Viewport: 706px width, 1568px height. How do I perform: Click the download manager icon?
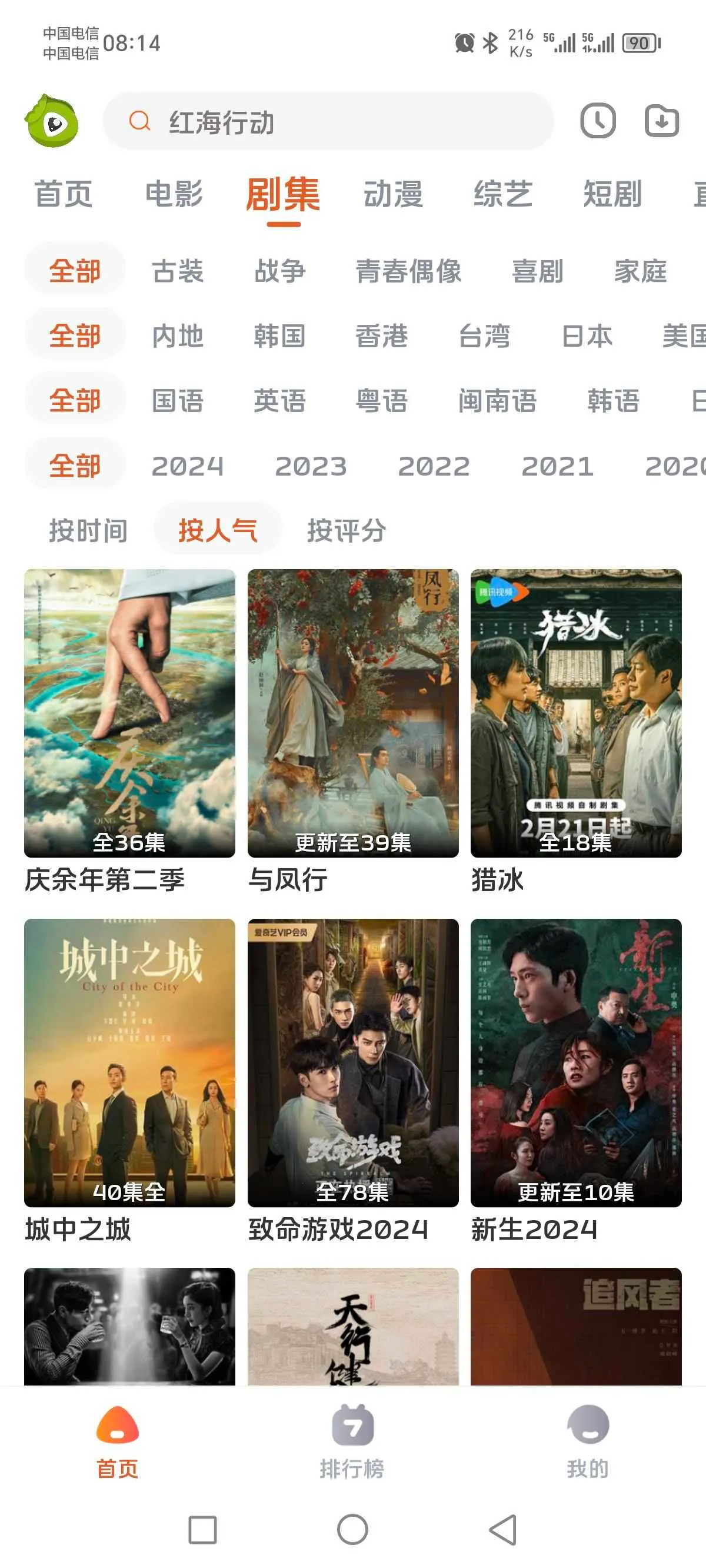pos(662,121)
